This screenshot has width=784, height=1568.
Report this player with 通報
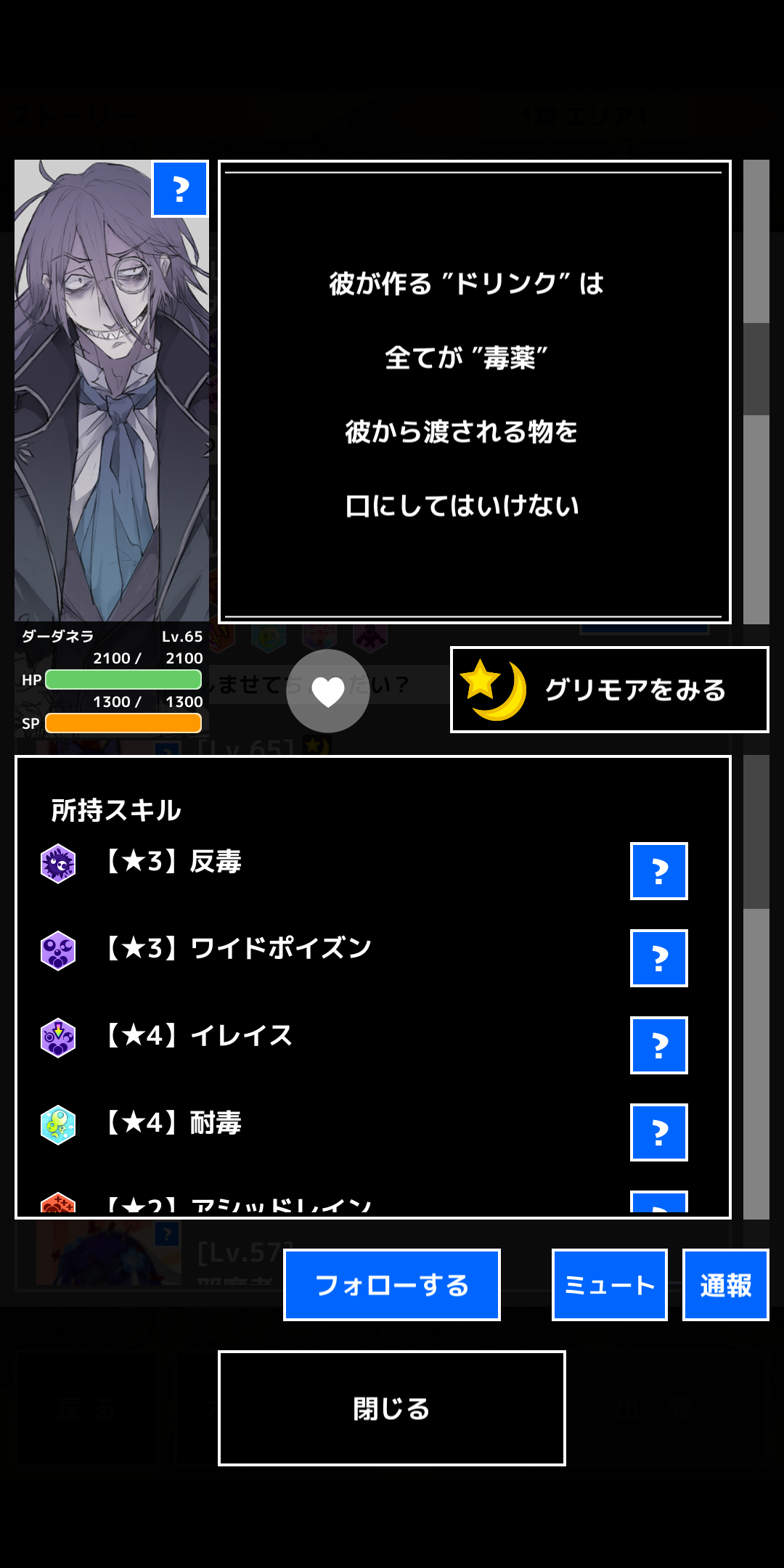(726, 1285)
